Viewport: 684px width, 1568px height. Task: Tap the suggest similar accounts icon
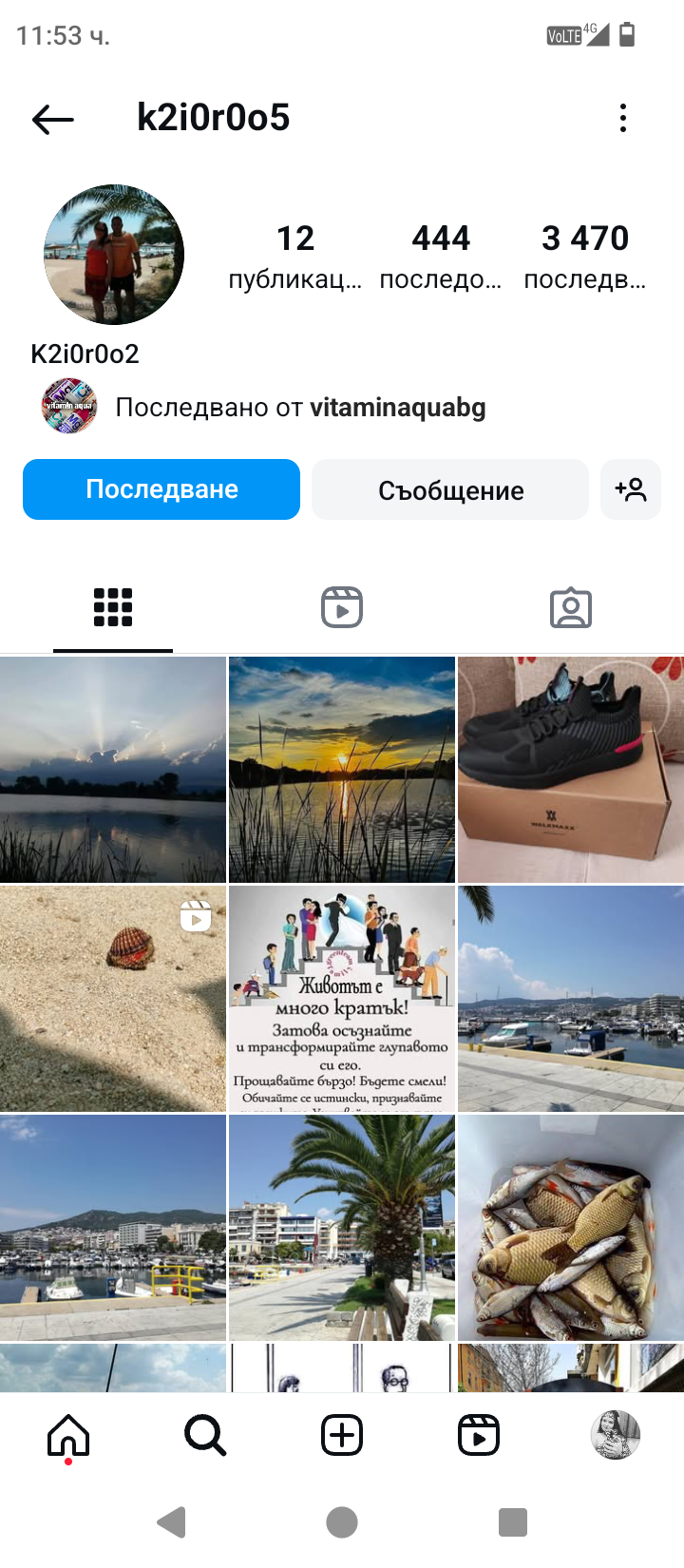point(631,490)
